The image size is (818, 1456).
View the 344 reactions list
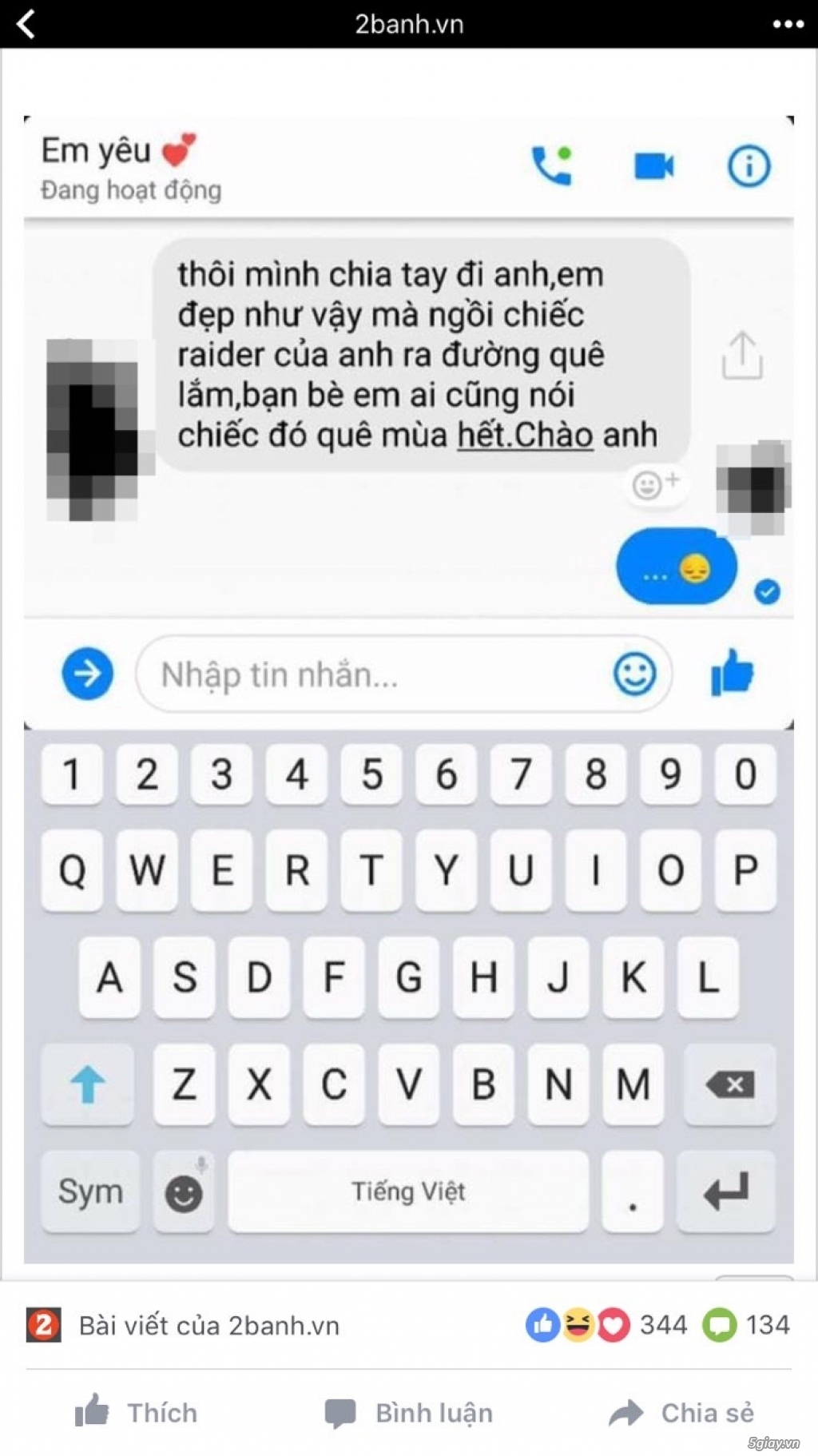(607, 1325)
